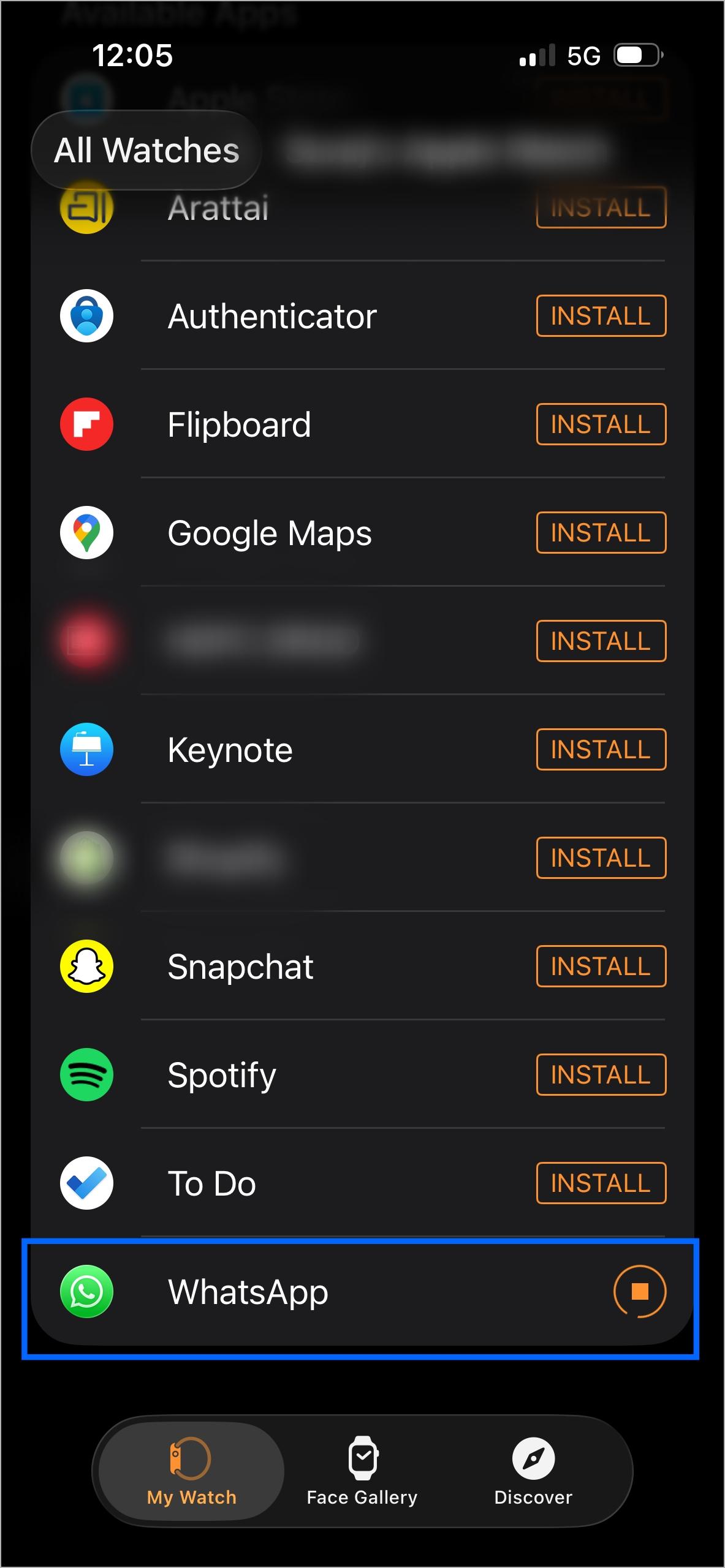Screen dimensions: 725x1568
Task: Tap the Authenticator app icon
Action: pos(86,315)
